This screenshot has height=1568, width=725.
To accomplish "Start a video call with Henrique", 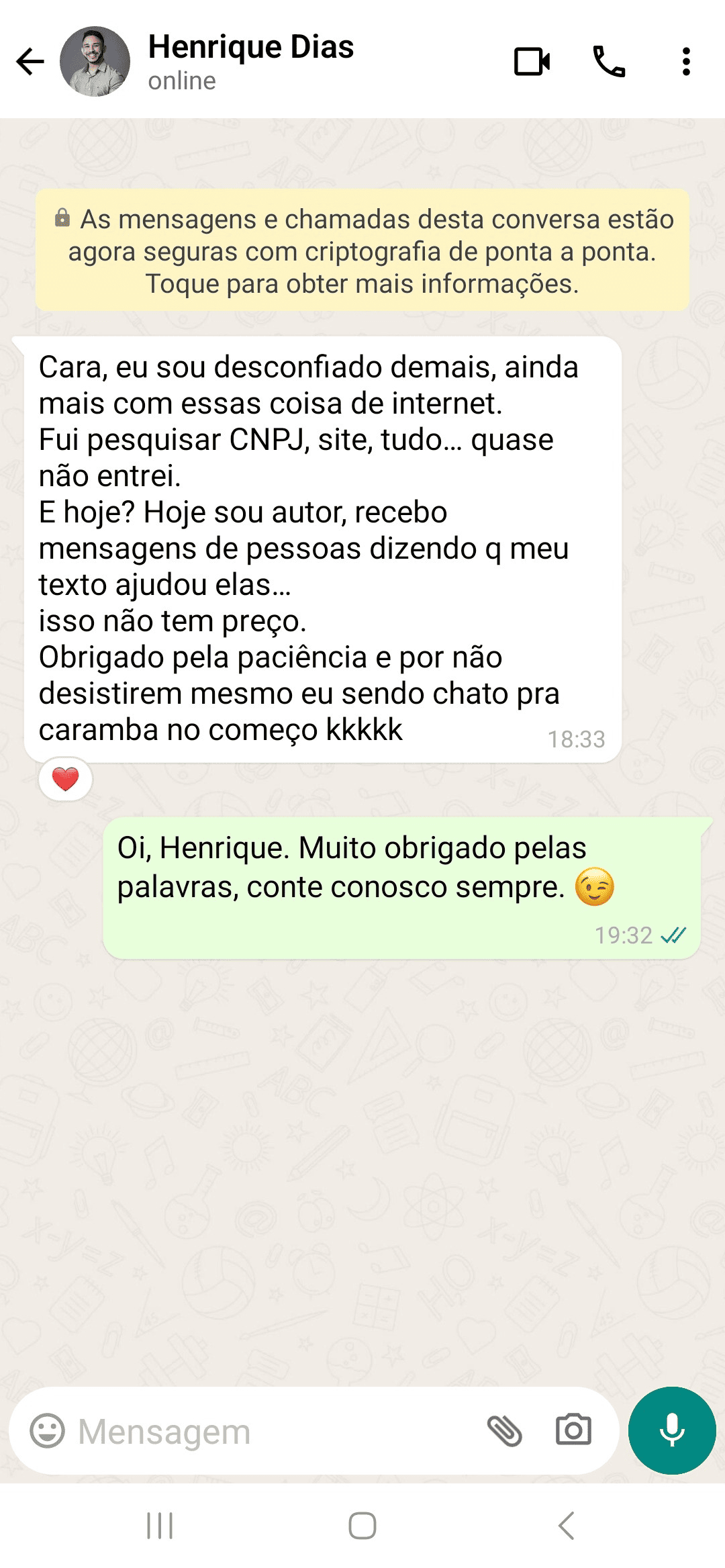I will click(532, 62).
